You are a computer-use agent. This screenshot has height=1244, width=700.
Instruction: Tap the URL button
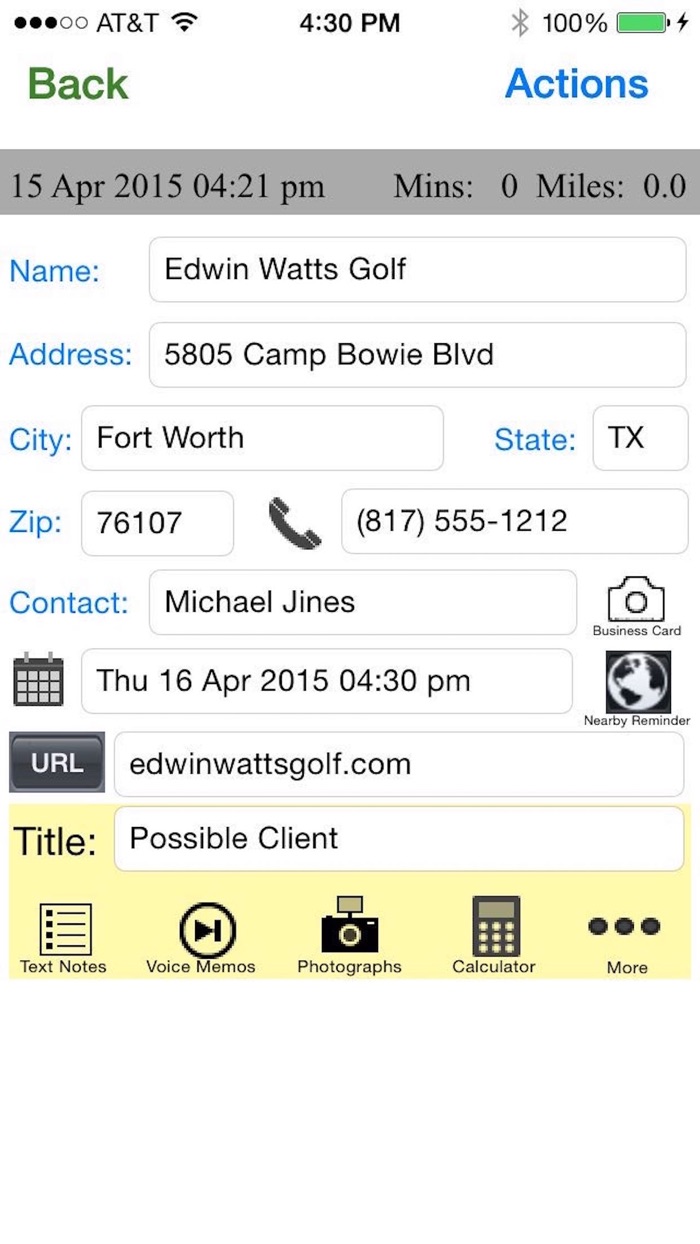coord(57,763)
